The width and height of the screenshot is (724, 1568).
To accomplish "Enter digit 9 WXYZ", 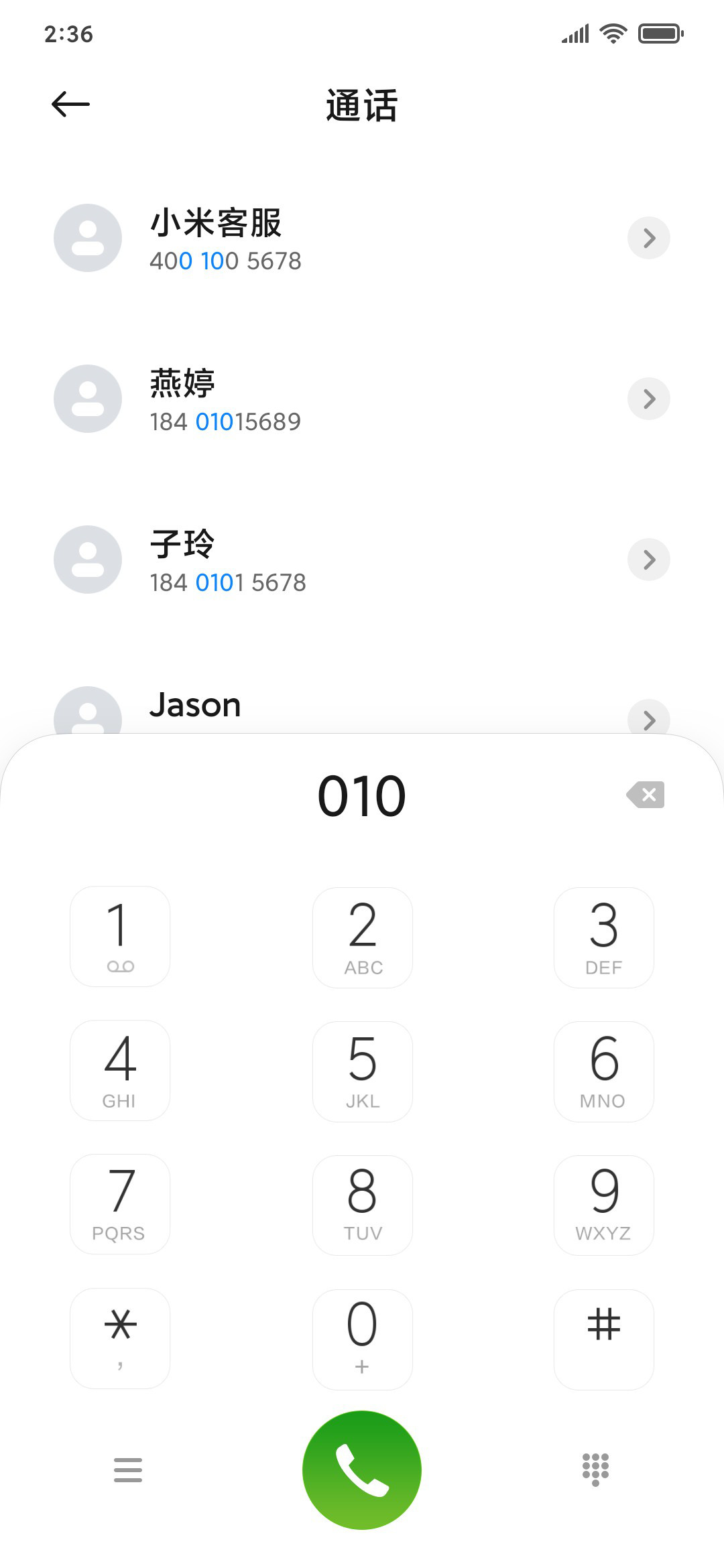I will pyautogui.click(x=604, y=1205).
